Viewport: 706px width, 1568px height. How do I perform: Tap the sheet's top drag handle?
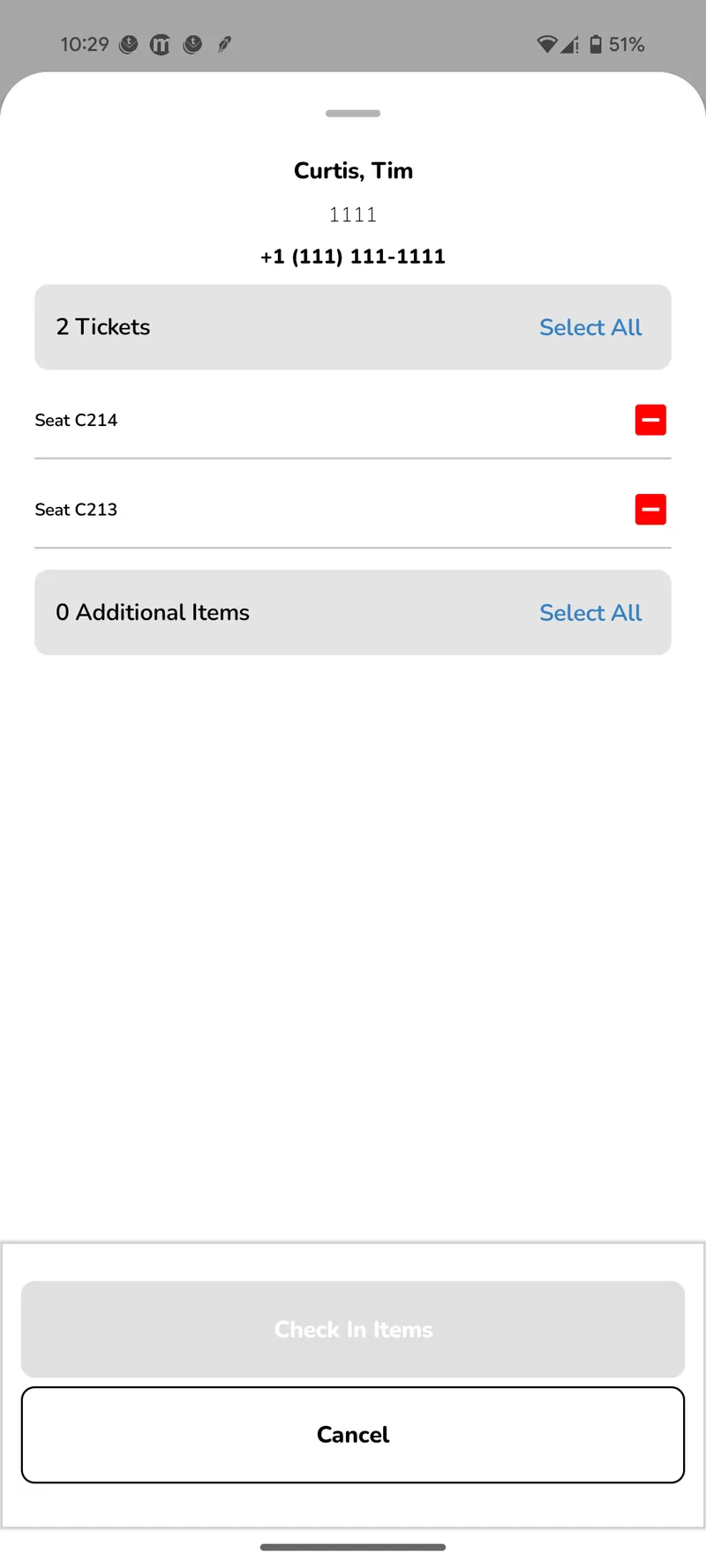(x=353, y=114)
